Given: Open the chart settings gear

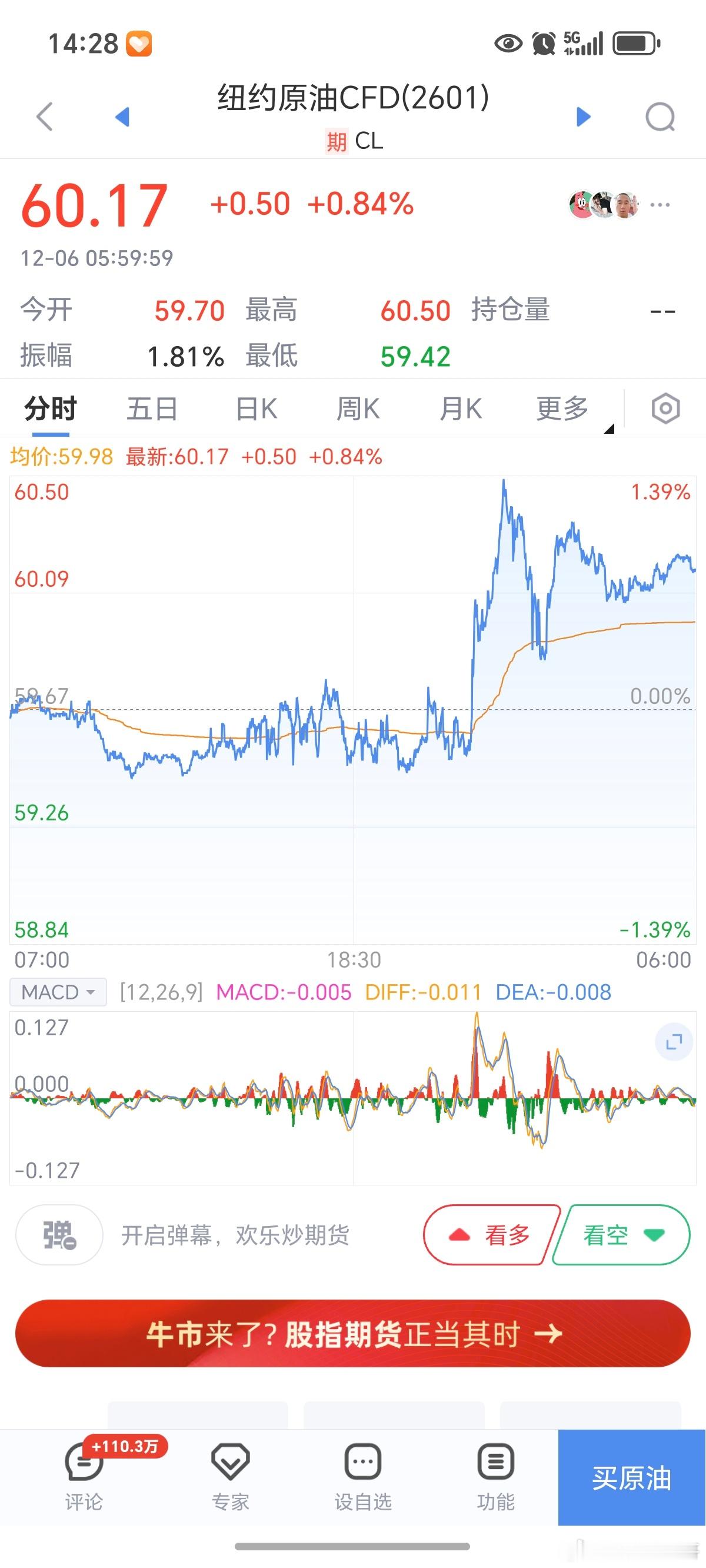Looking at the screenshot, I should point(665,408).
